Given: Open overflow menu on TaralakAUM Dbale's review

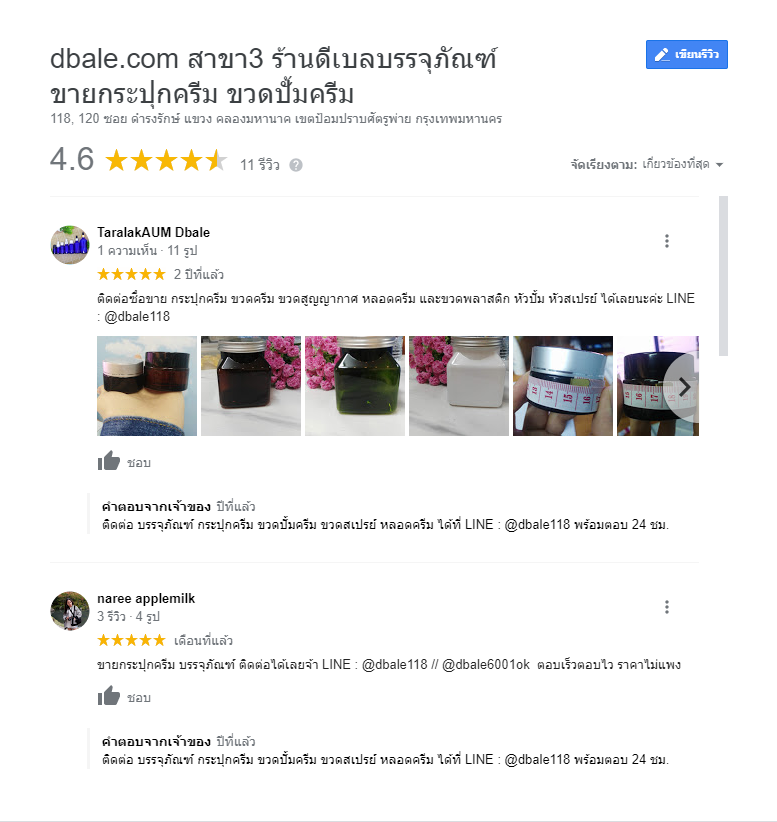Looking at the screenshot, I should click(x=667, y=241).
